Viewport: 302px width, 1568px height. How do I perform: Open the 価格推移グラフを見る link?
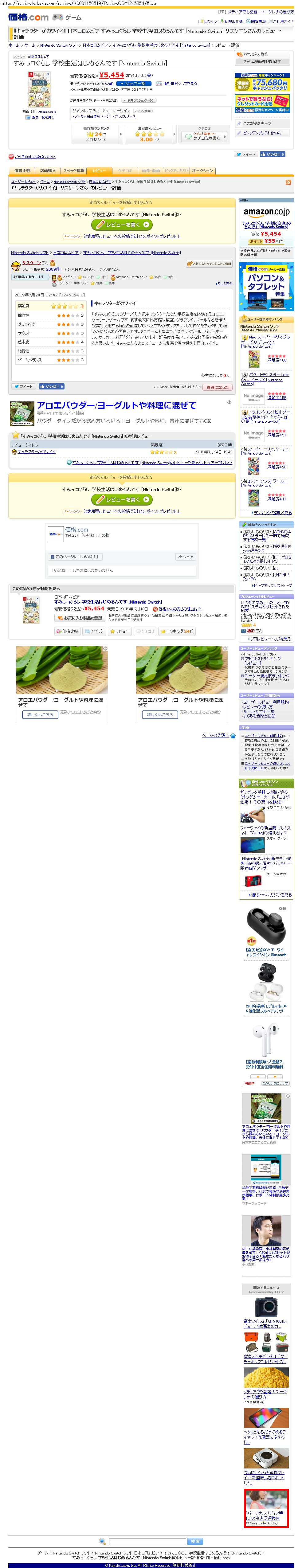pyautogui.click(x=180, y=84)
